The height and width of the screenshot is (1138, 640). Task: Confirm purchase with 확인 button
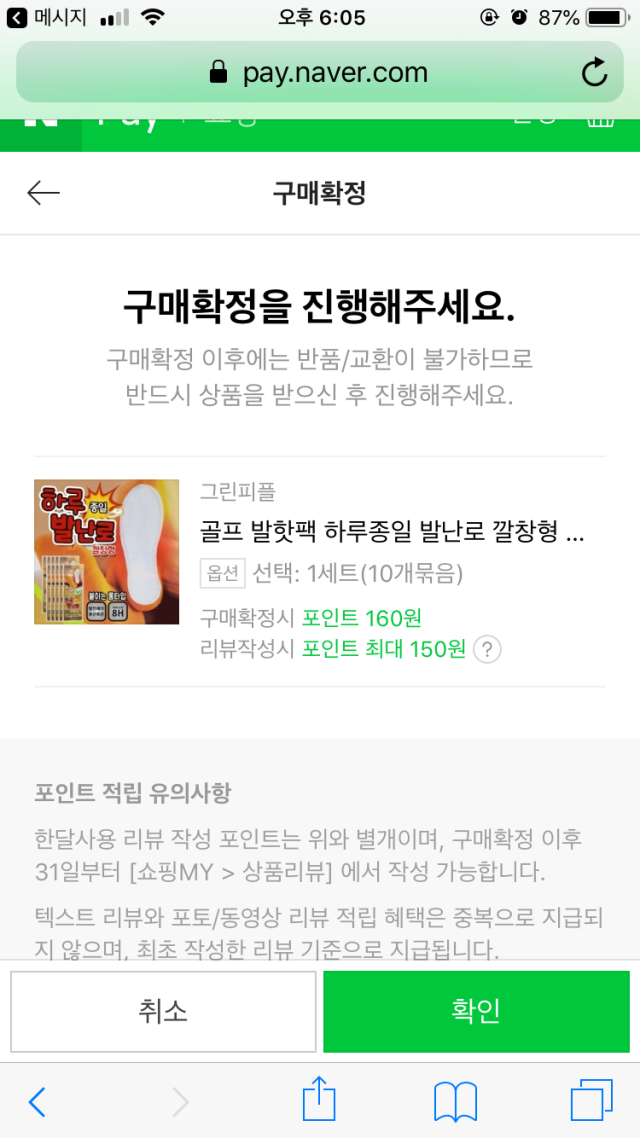(476, 1010)
